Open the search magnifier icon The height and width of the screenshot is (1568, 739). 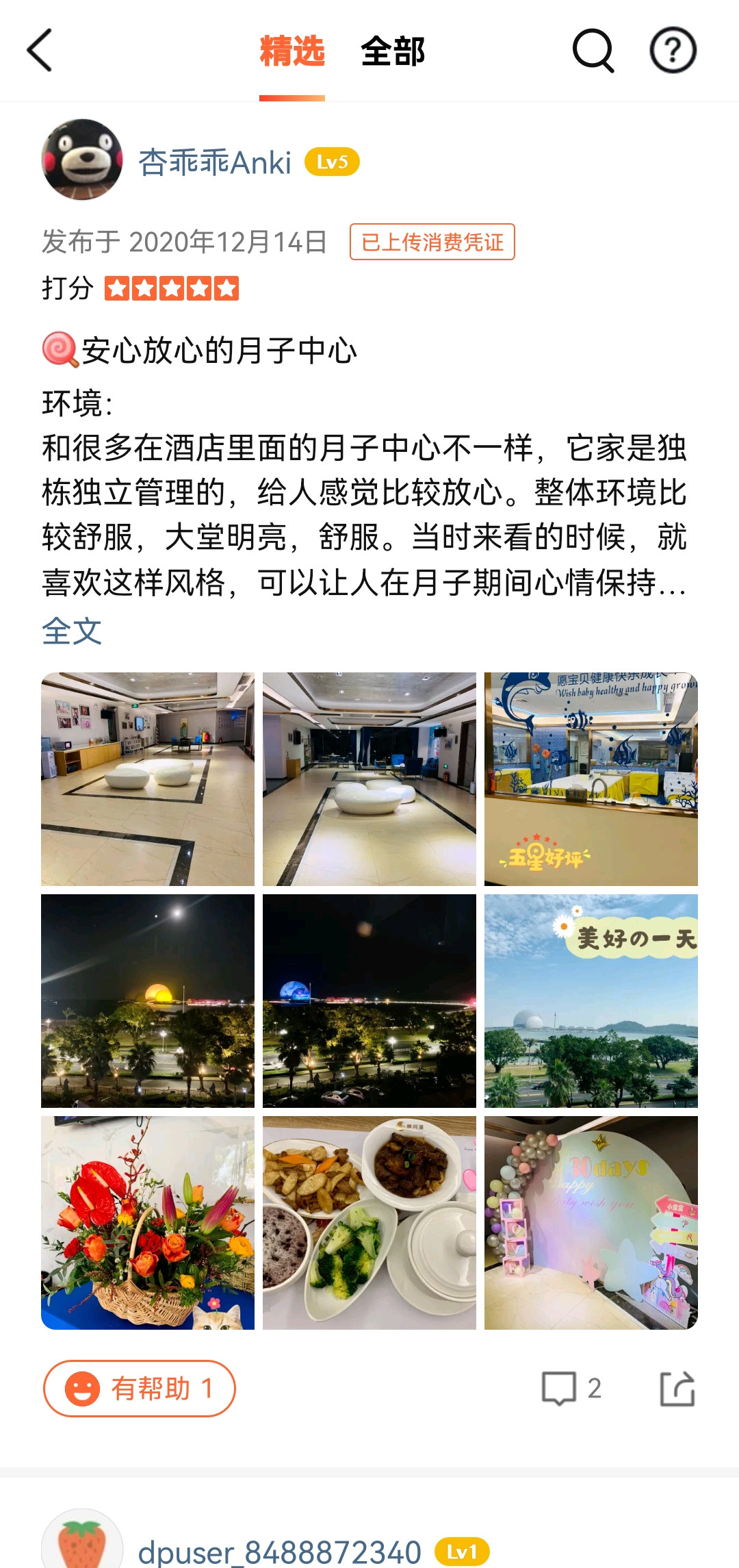[593, 51]
